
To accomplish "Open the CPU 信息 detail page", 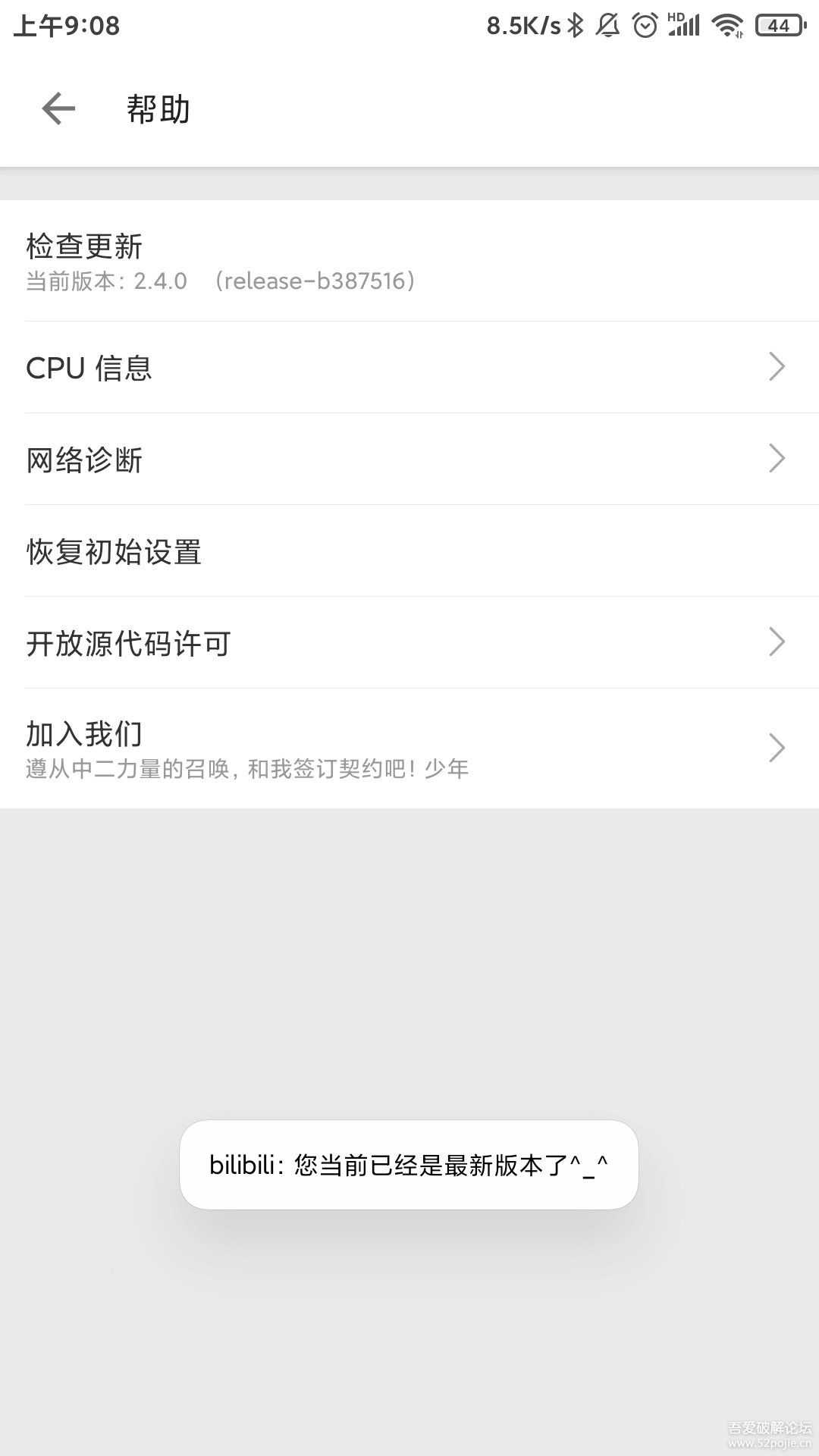I will coord(409,368).
